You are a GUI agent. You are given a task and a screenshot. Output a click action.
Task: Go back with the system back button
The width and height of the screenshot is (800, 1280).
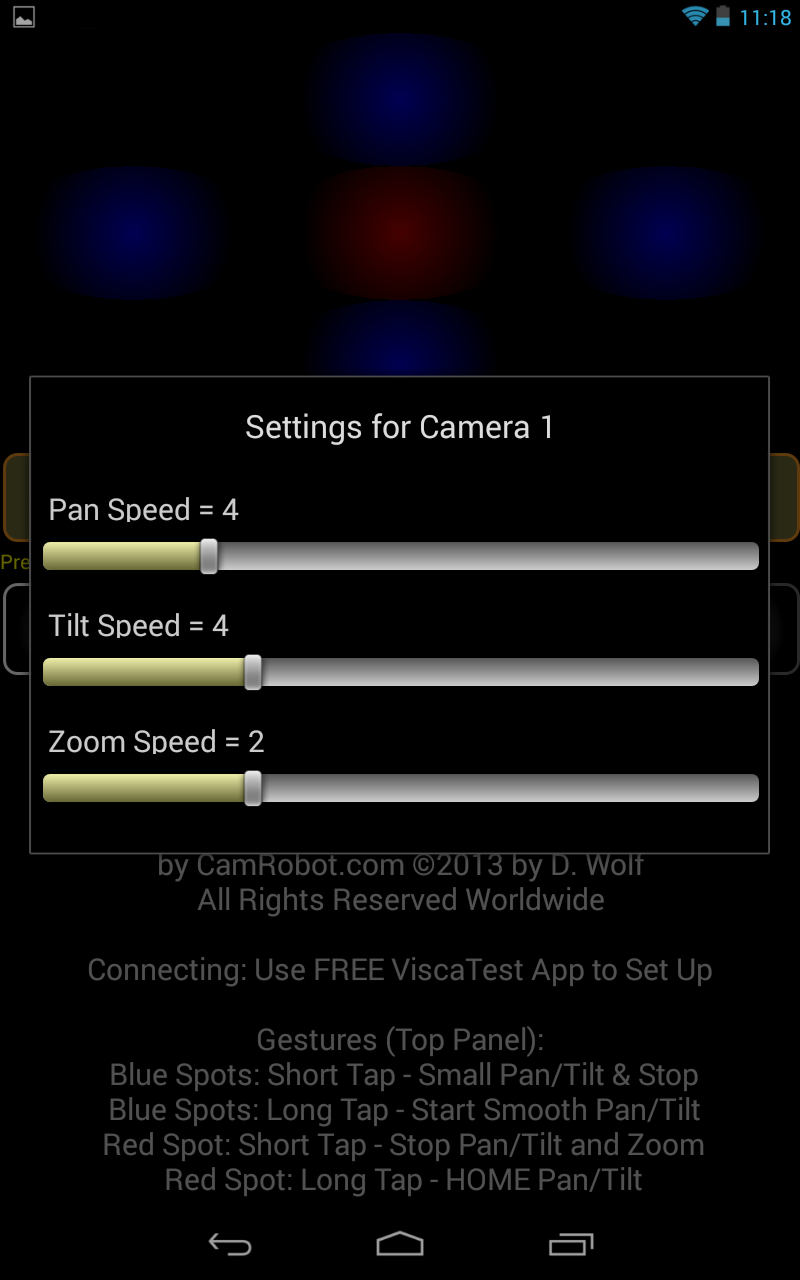point(229,1243)
